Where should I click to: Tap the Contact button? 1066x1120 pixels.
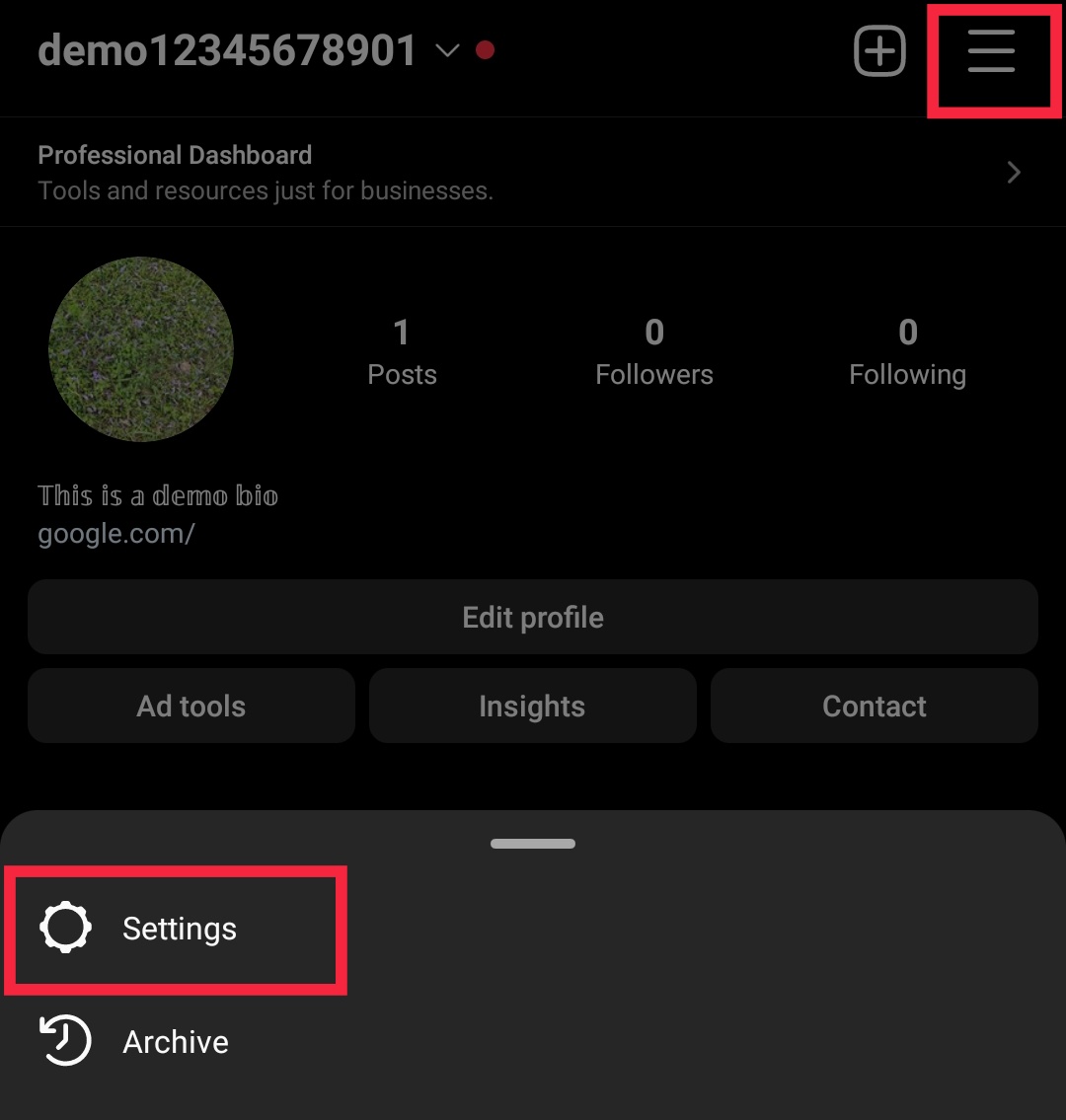click(x=874, y=706)
